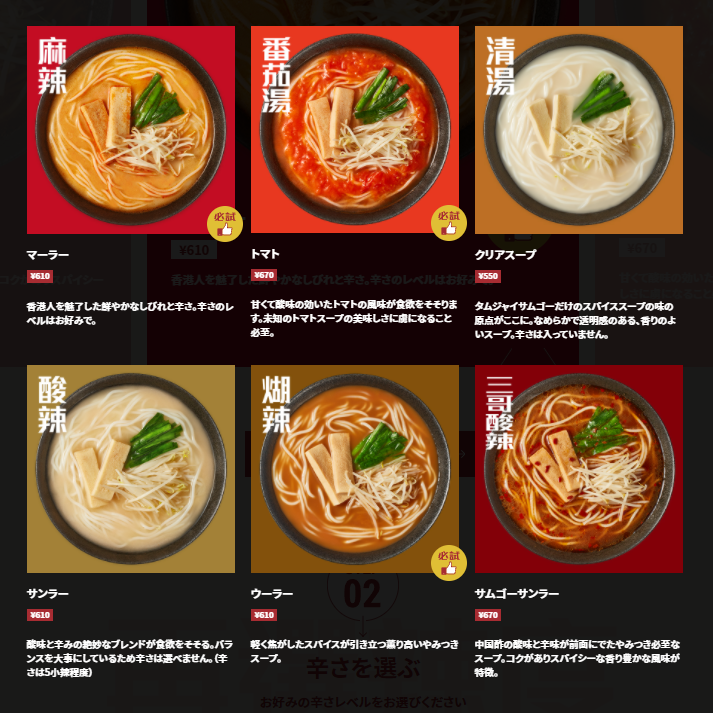This screenshot has height=713, width=713.
Task: Choose the クリアスープ soup card
Action: (x=579, y=130)
